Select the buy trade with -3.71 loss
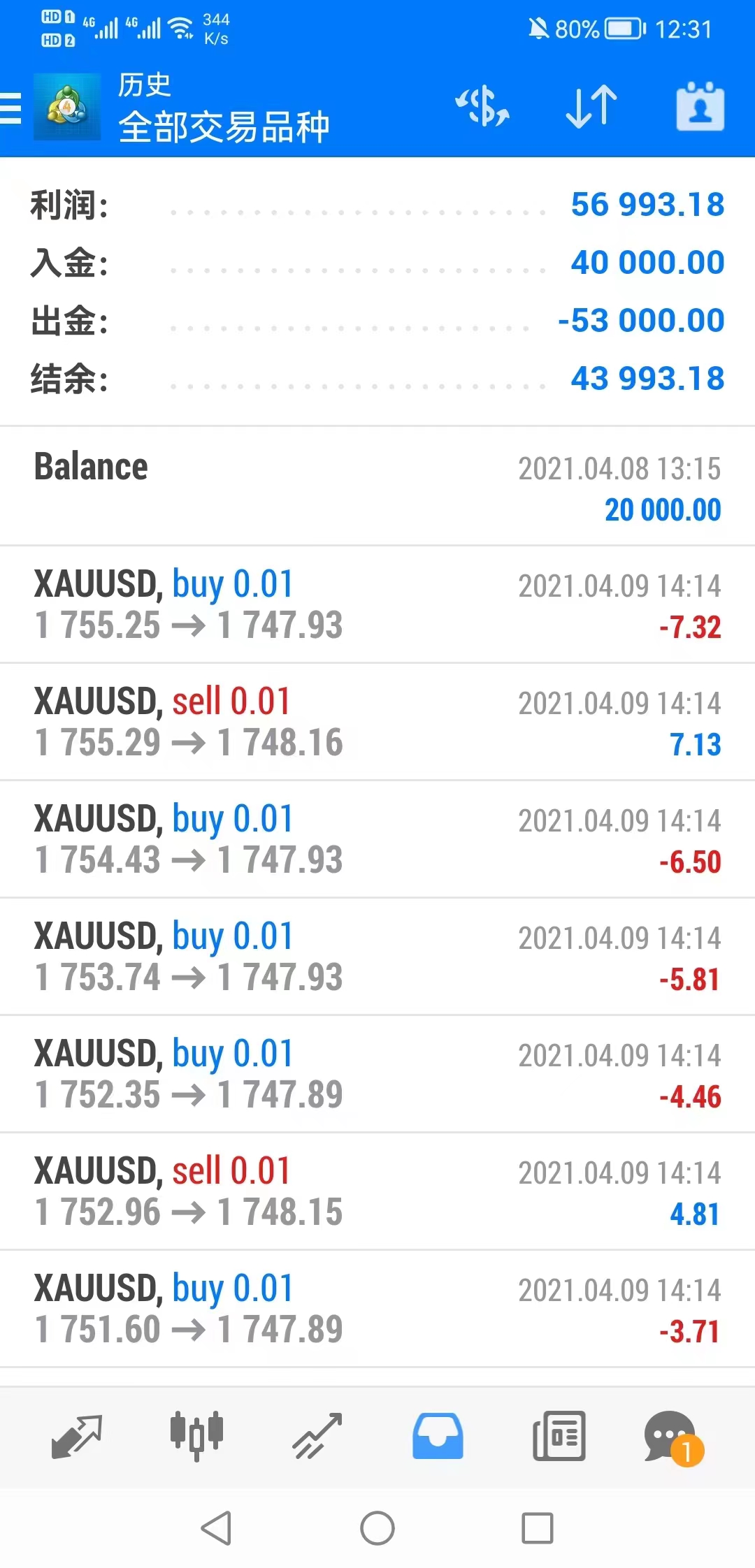Viewport: 755px width, 1568px height. pos(377,1309)
